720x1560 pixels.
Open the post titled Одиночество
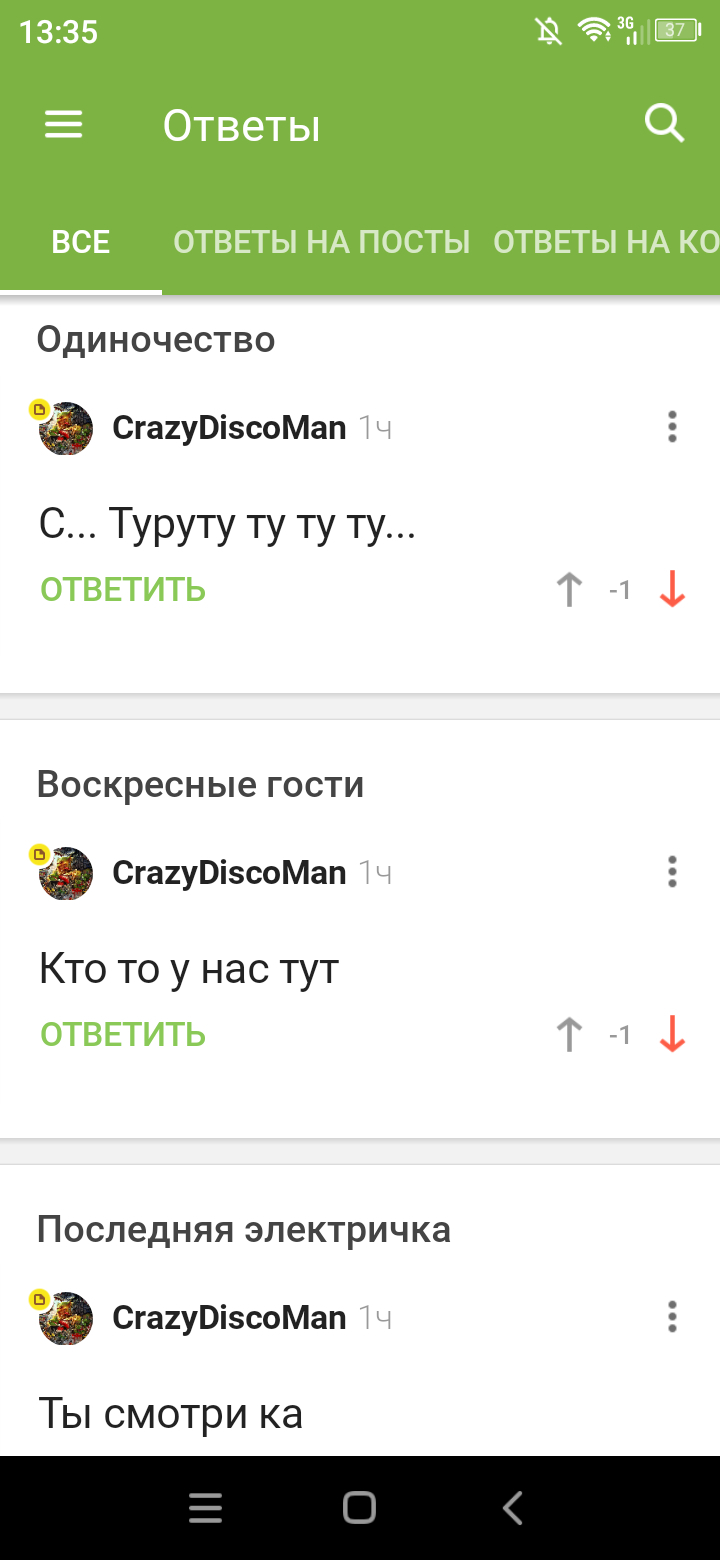(156, 340)
